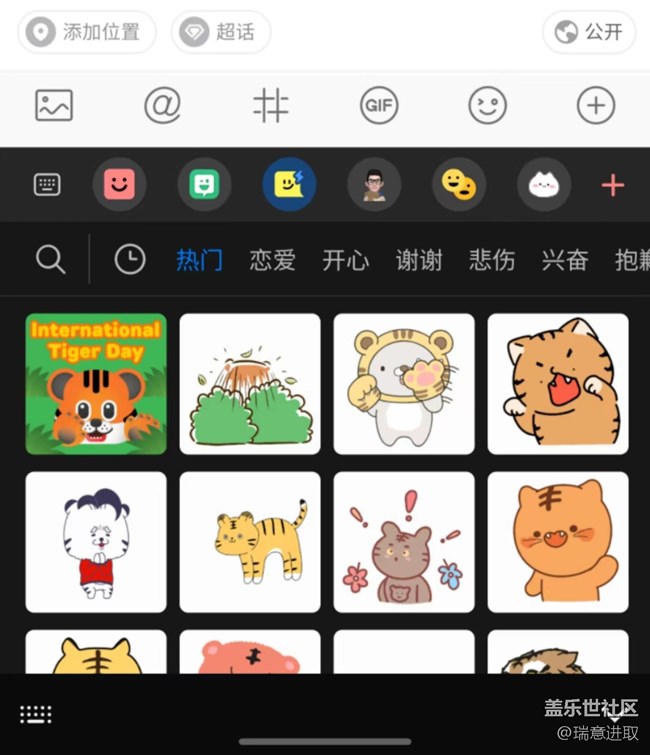Image resolution: width=650 pixels, height=755 pixels.
Task: Add a new sticker pack with plus
Action: 612,185
